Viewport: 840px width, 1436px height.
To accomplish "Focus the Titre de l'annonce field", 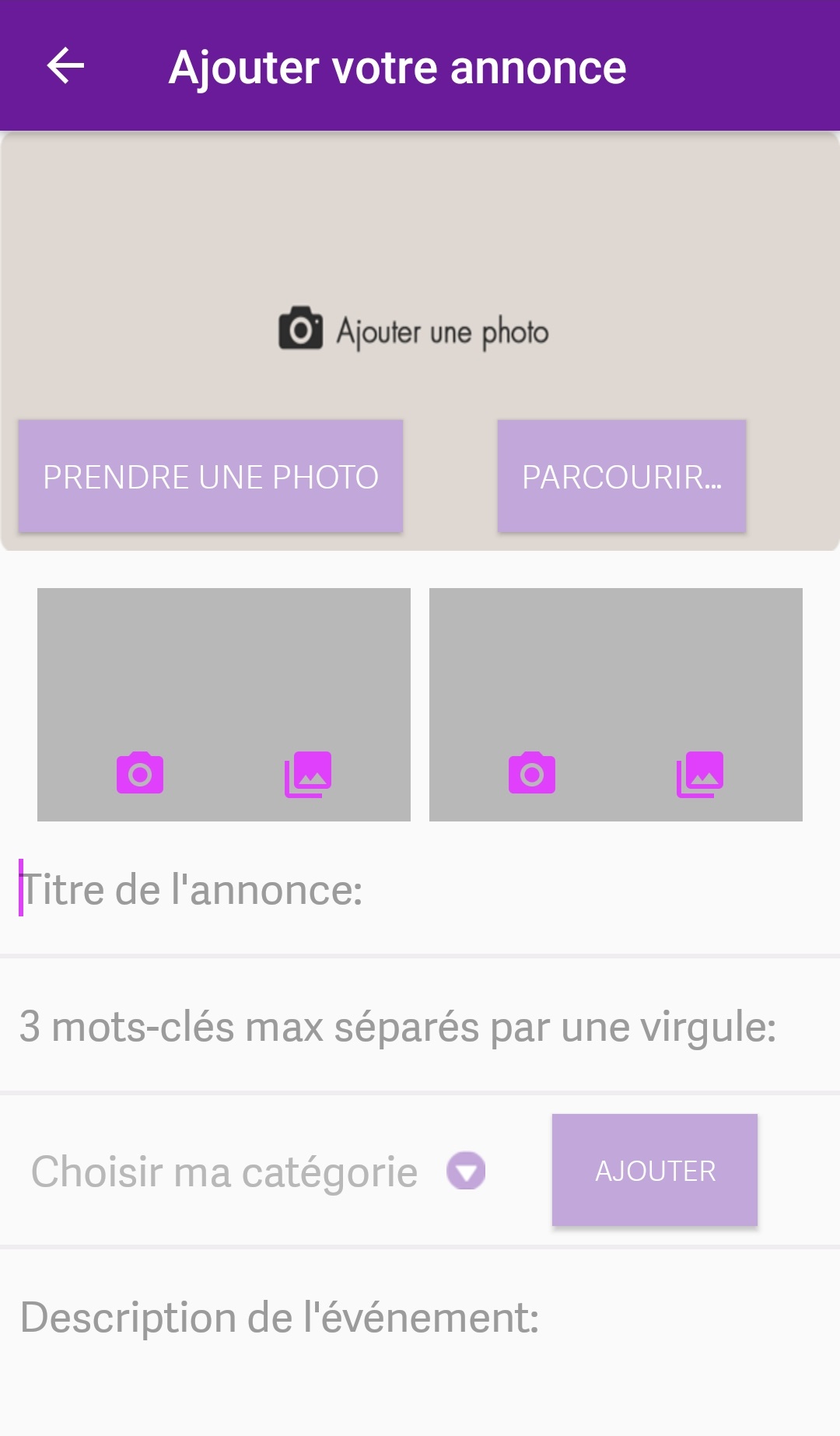I will (420, 890).
